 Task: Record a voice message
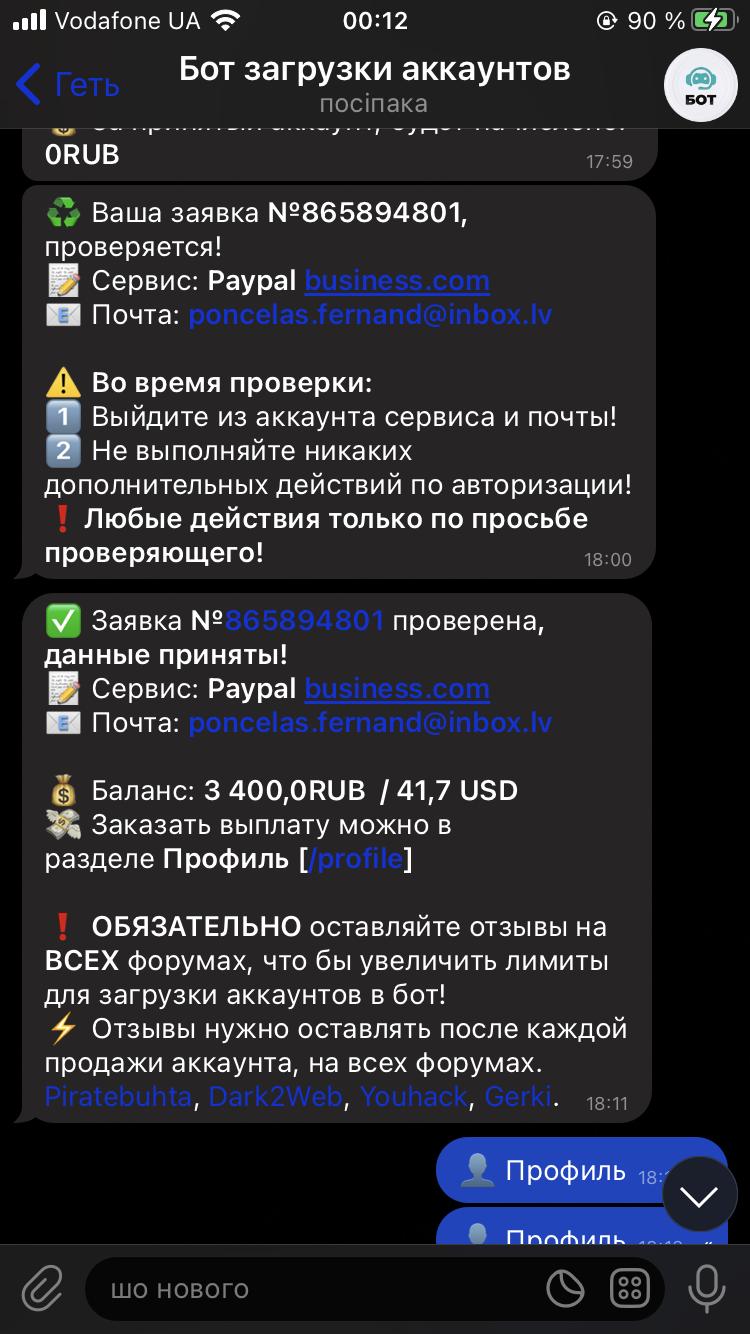pyautogui.click(x=706, y=1289)
